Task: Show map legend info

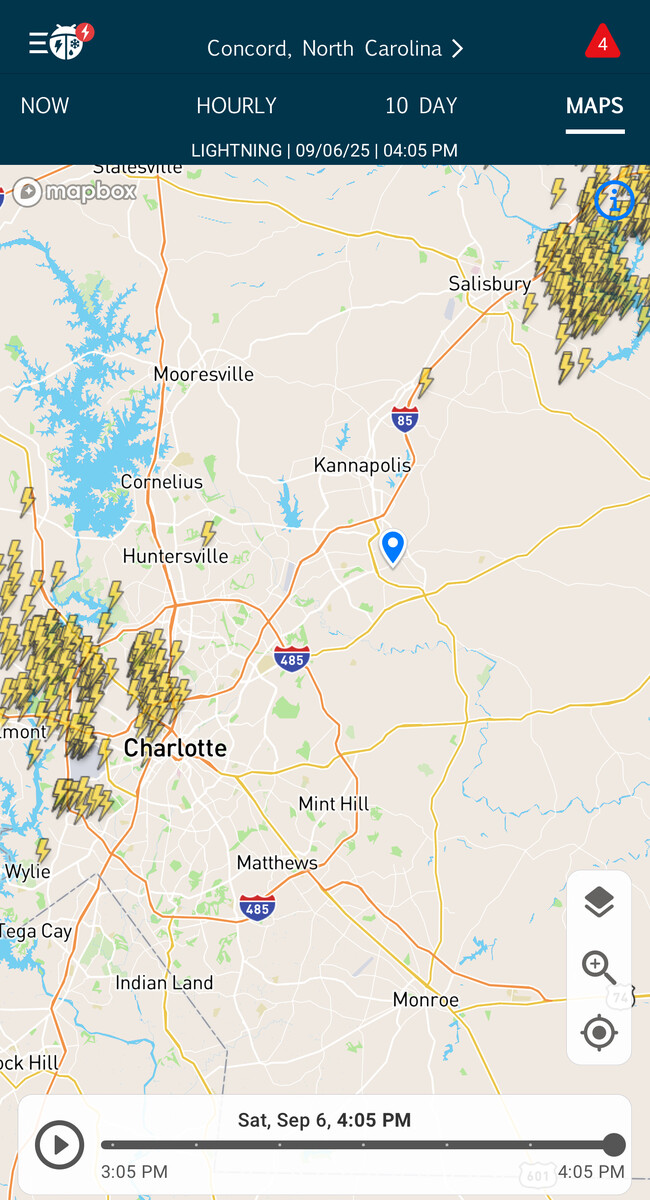Action: click(614, 200)
